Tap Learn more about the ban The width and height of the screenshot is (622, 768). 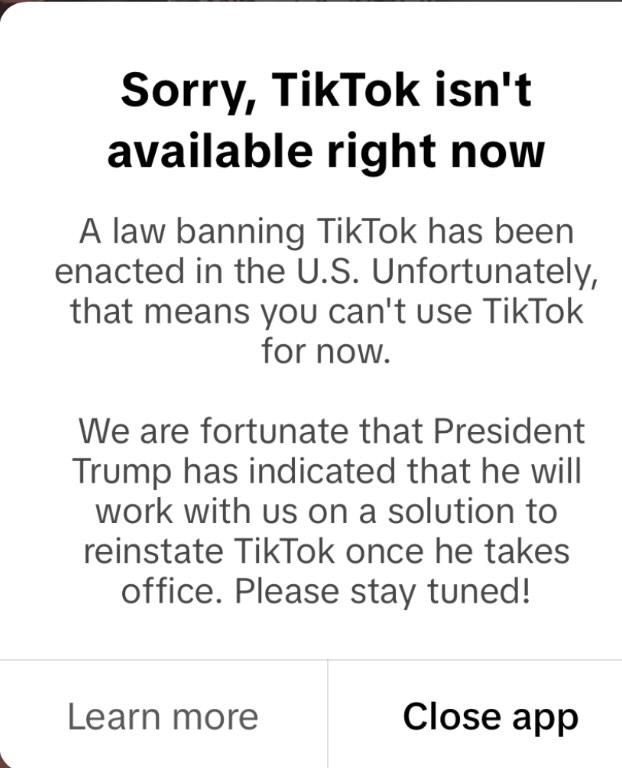pos(163,716)
